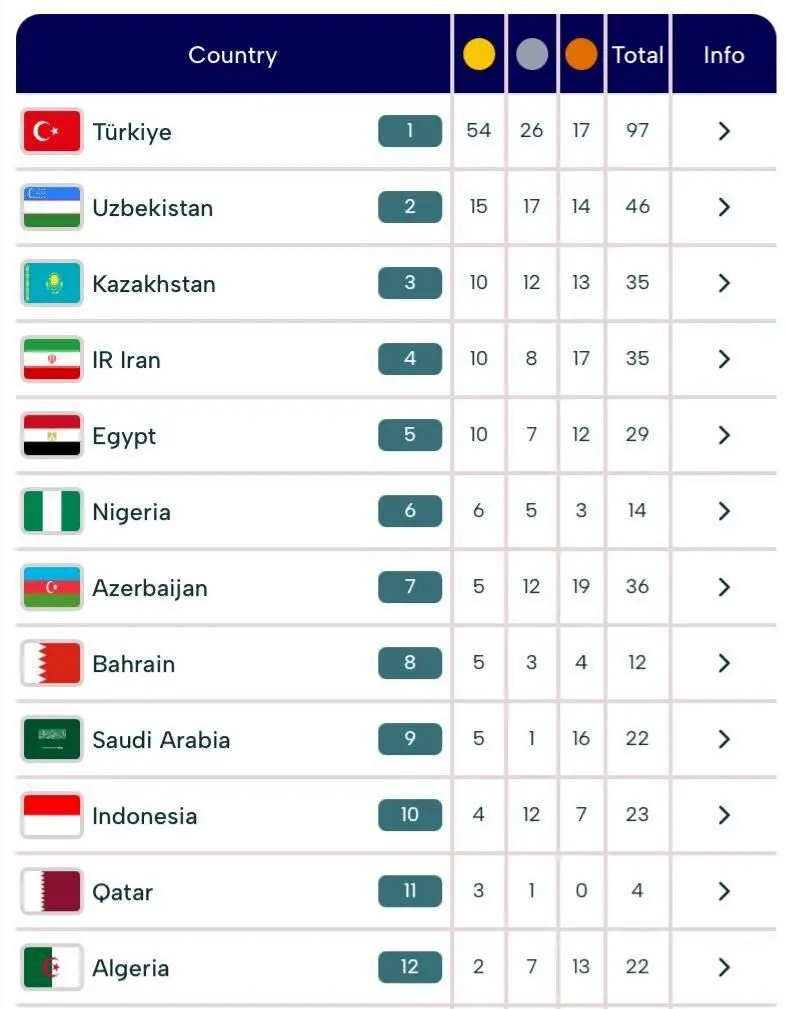Click Bahrain's rank badge showing 8
The height and width of the screenshot is (1009, 788).
409,663
